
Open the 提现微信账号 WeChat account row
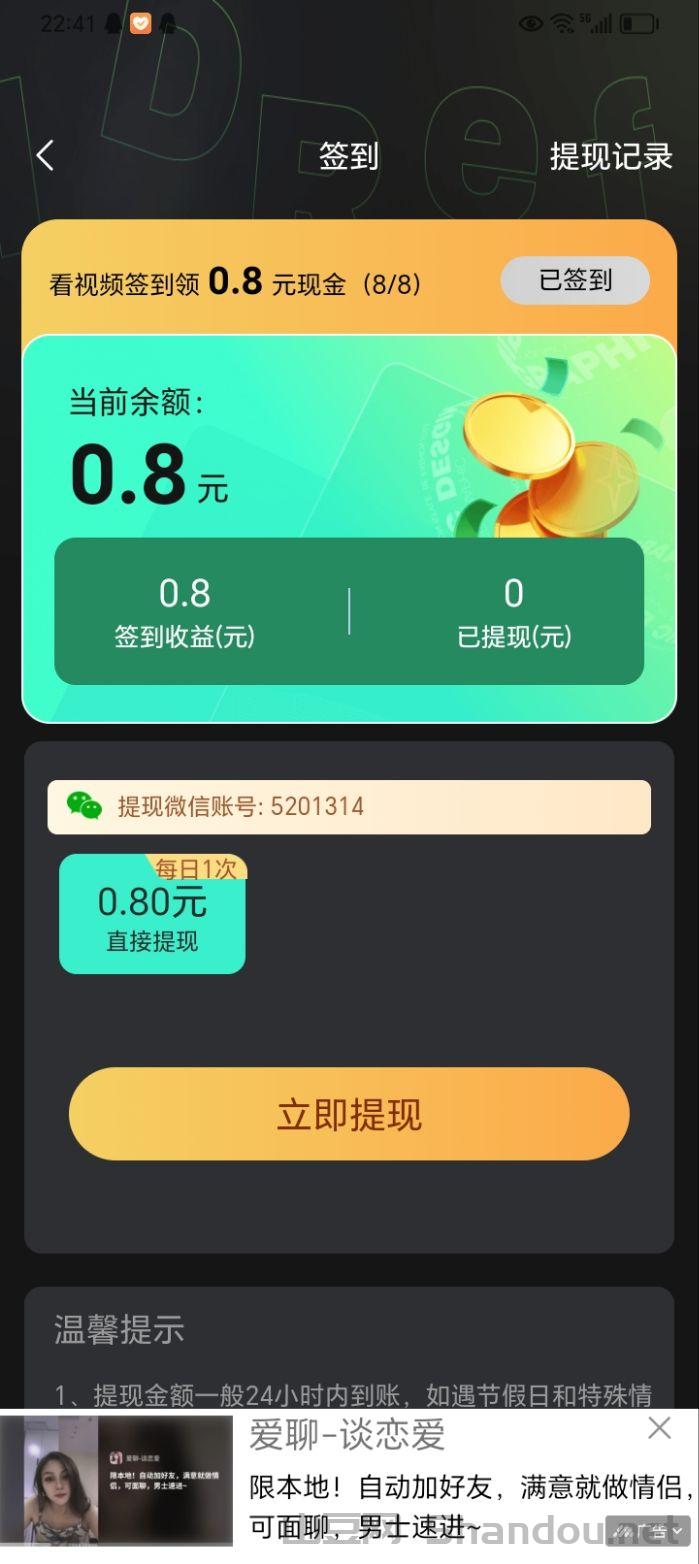(x=349, y=807)
